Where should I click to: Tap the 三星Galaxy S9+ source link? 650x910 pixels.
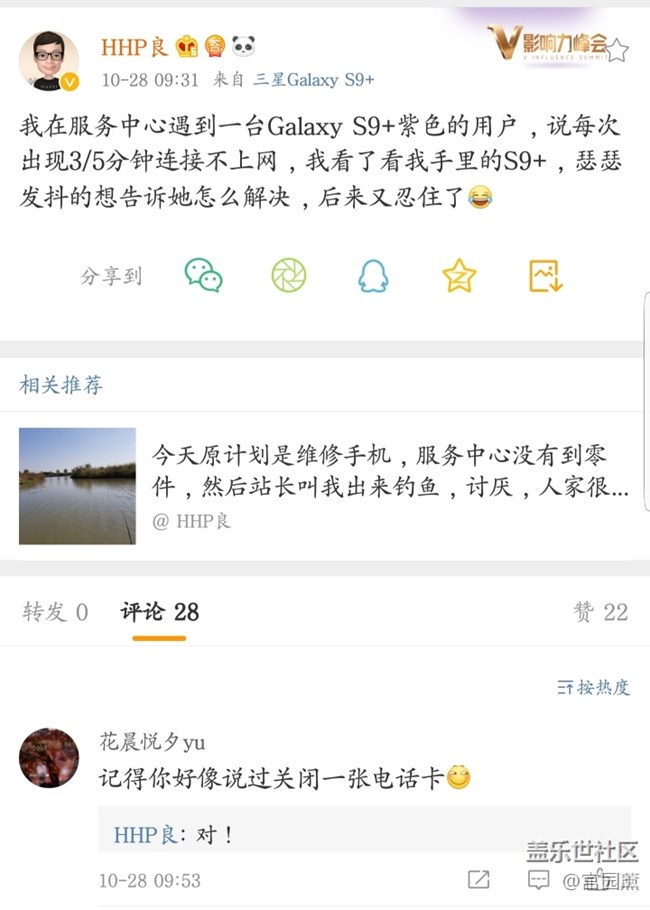(314, 79)
